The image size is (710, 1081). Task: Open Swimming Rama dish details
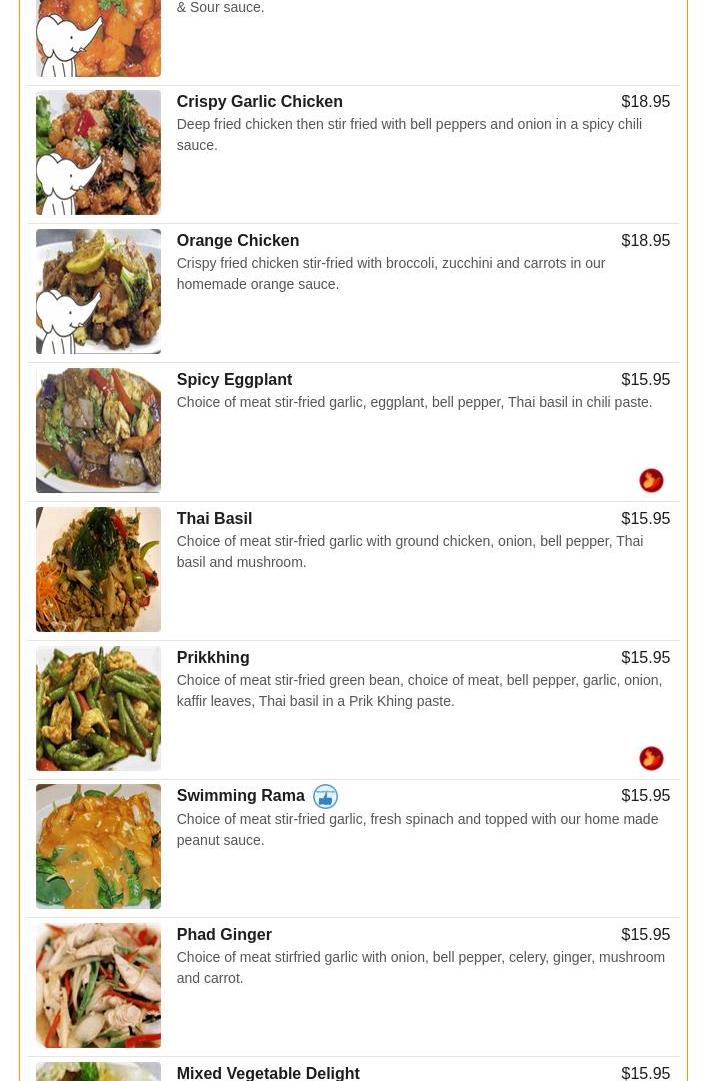click(240, 796)
